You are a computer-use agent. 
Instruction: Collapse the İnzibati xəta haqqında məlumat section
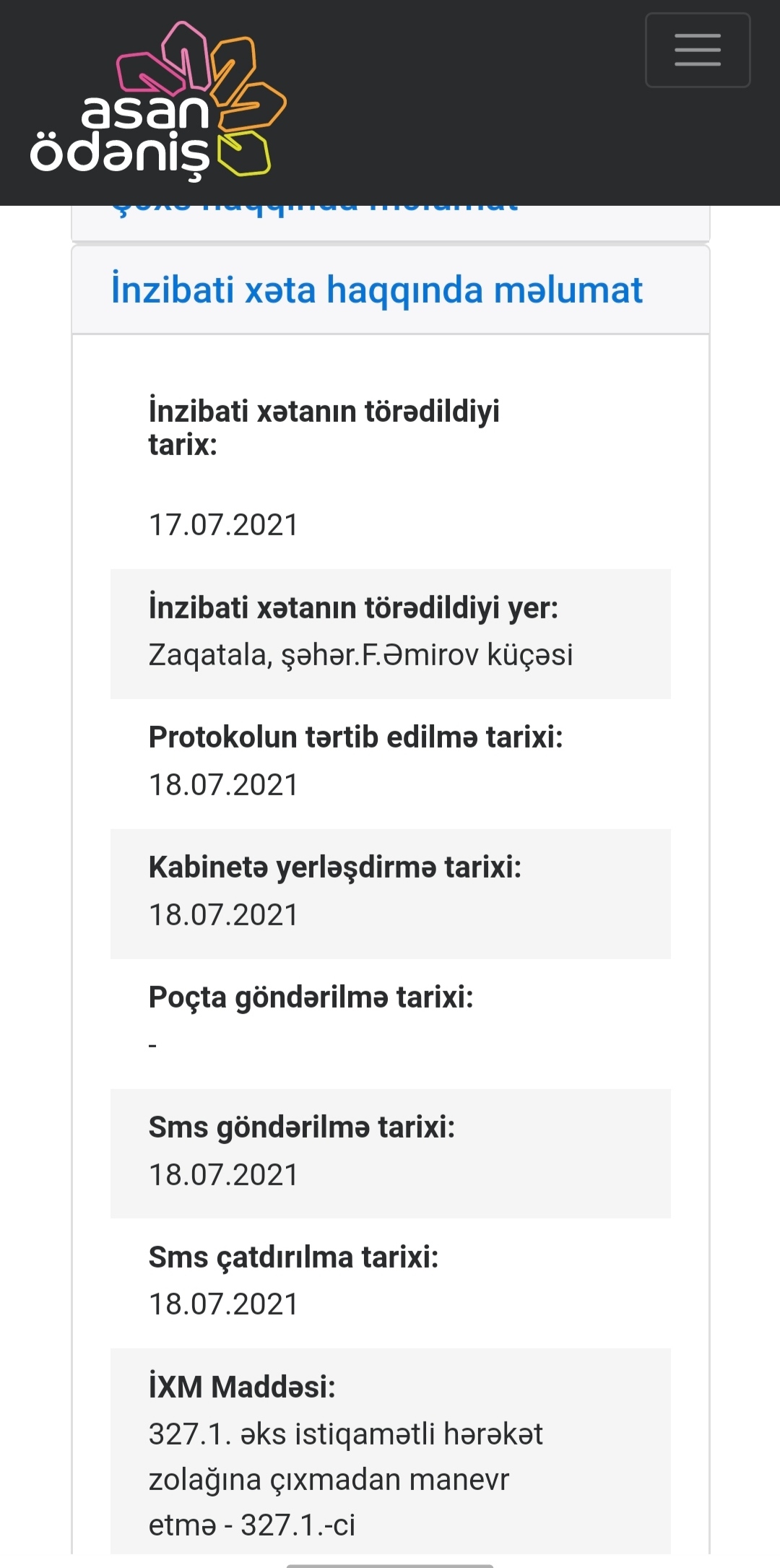[x=376, y=290]
